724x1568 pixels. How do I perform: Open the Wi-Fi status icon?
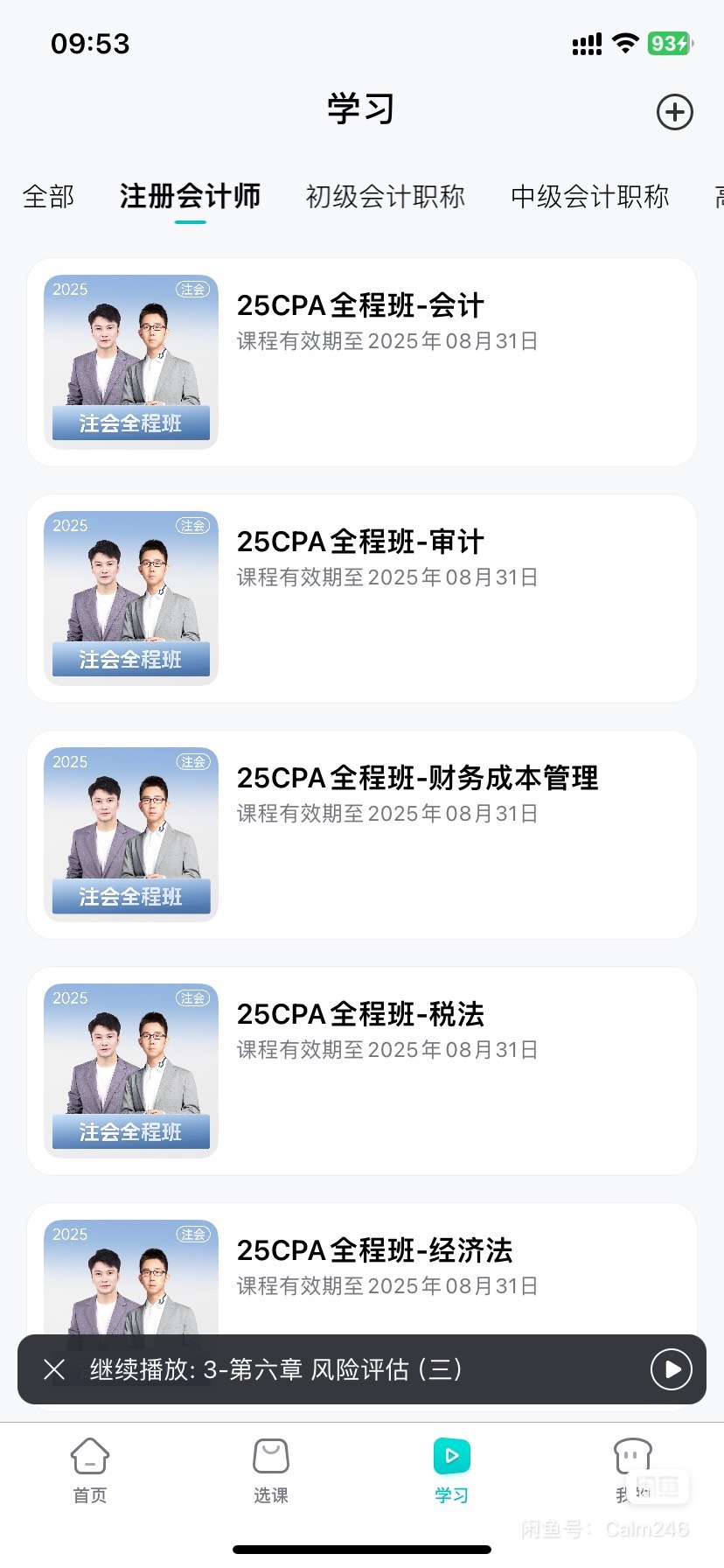(x=625, y=43)
